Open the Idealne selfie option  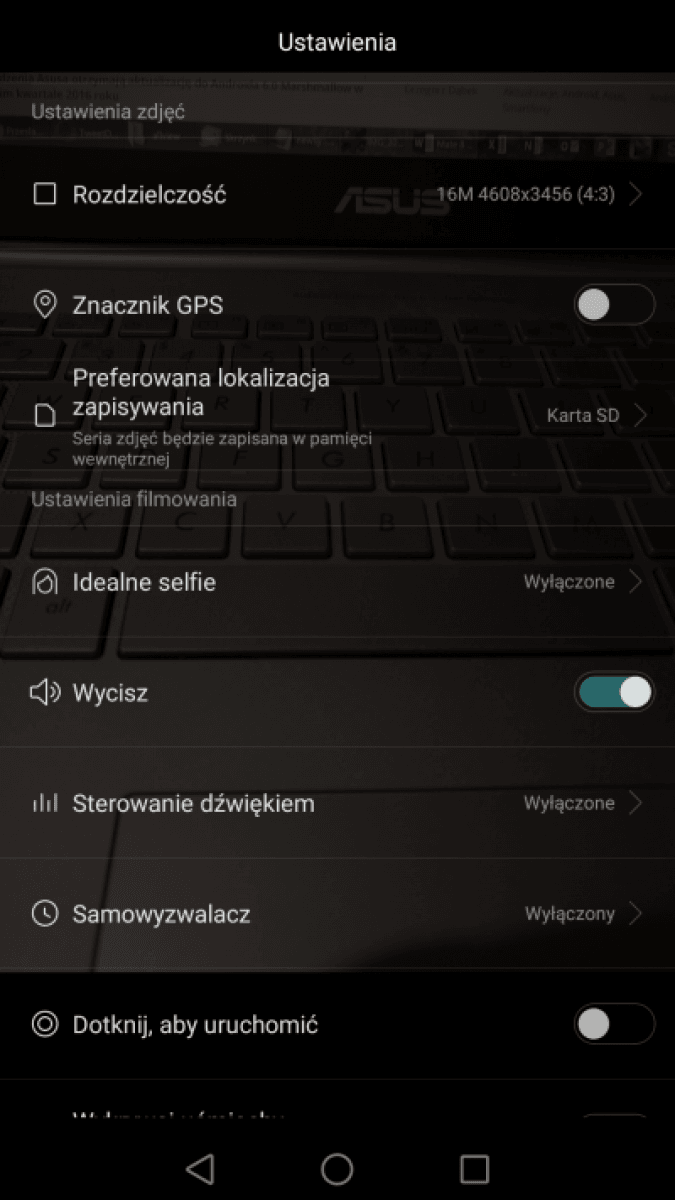pos(337,582)
